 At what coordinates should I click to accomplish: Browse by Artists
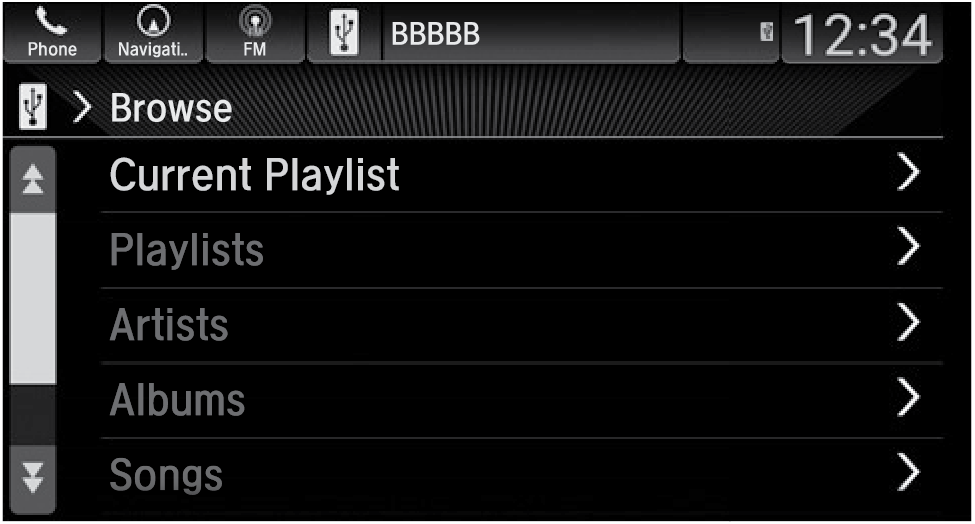[520, 325]
